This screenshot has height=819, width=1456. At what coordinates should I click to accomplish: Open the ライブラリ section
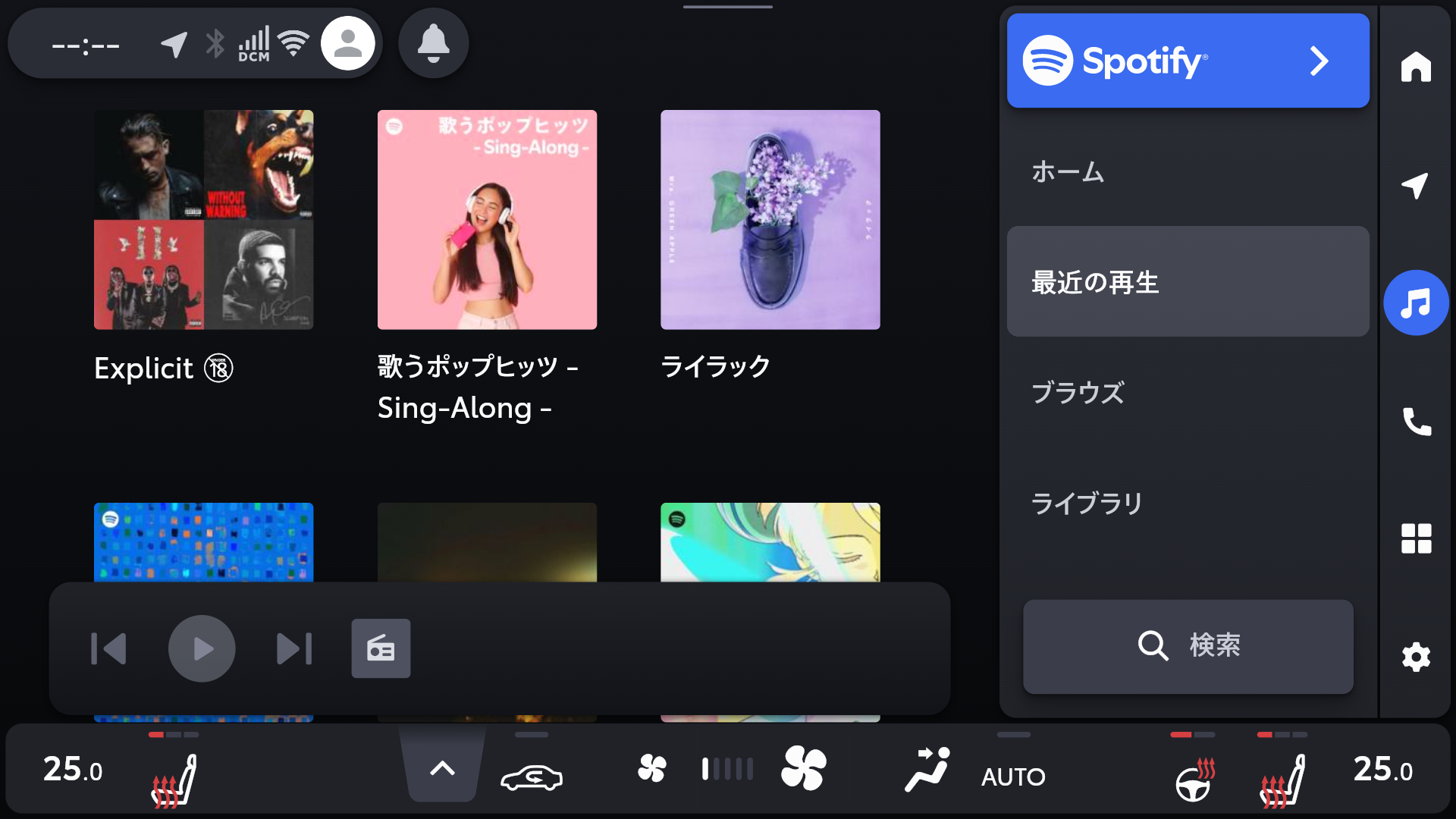1188,504
